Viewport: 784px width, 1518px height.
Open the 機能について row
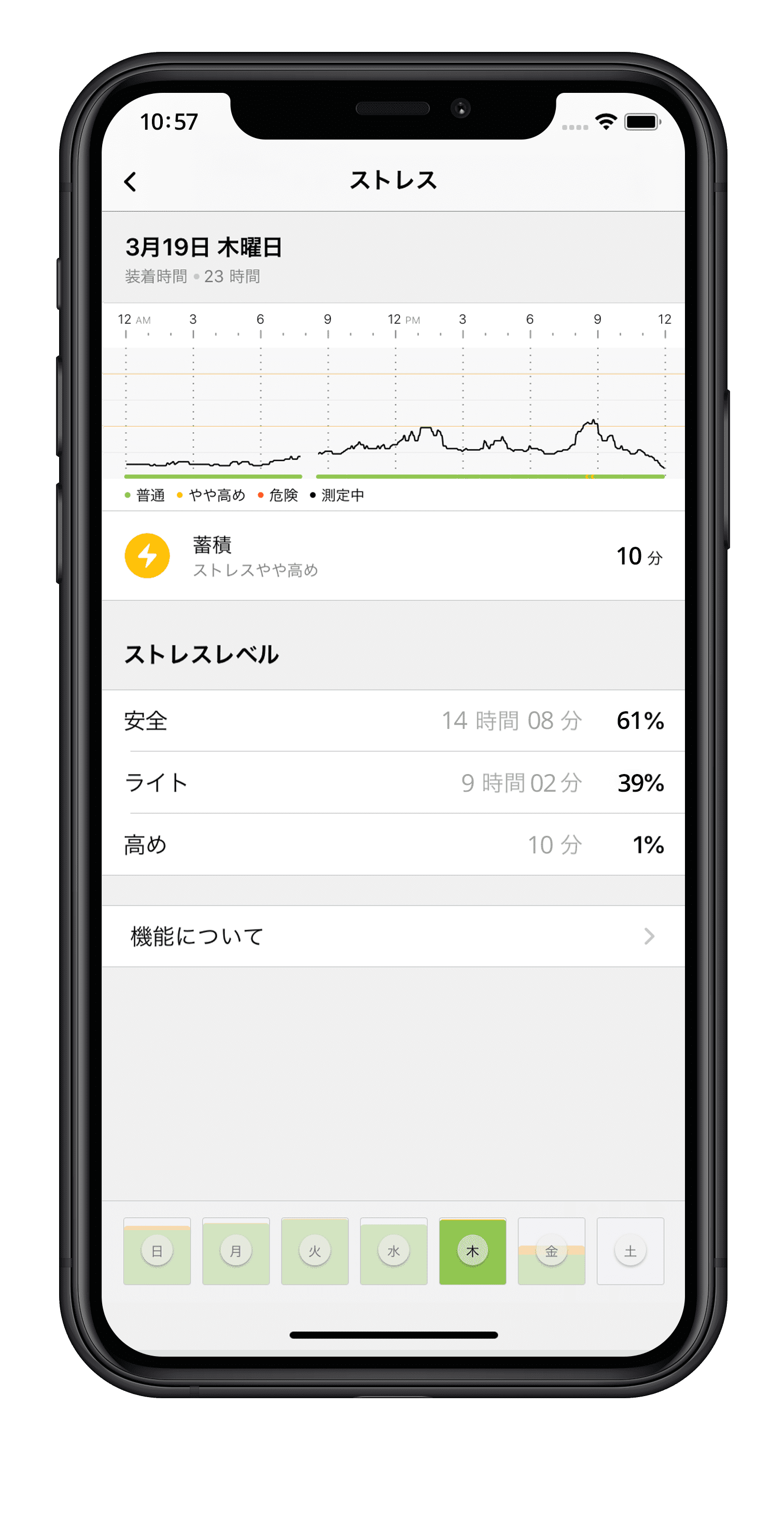click(393, 936)
